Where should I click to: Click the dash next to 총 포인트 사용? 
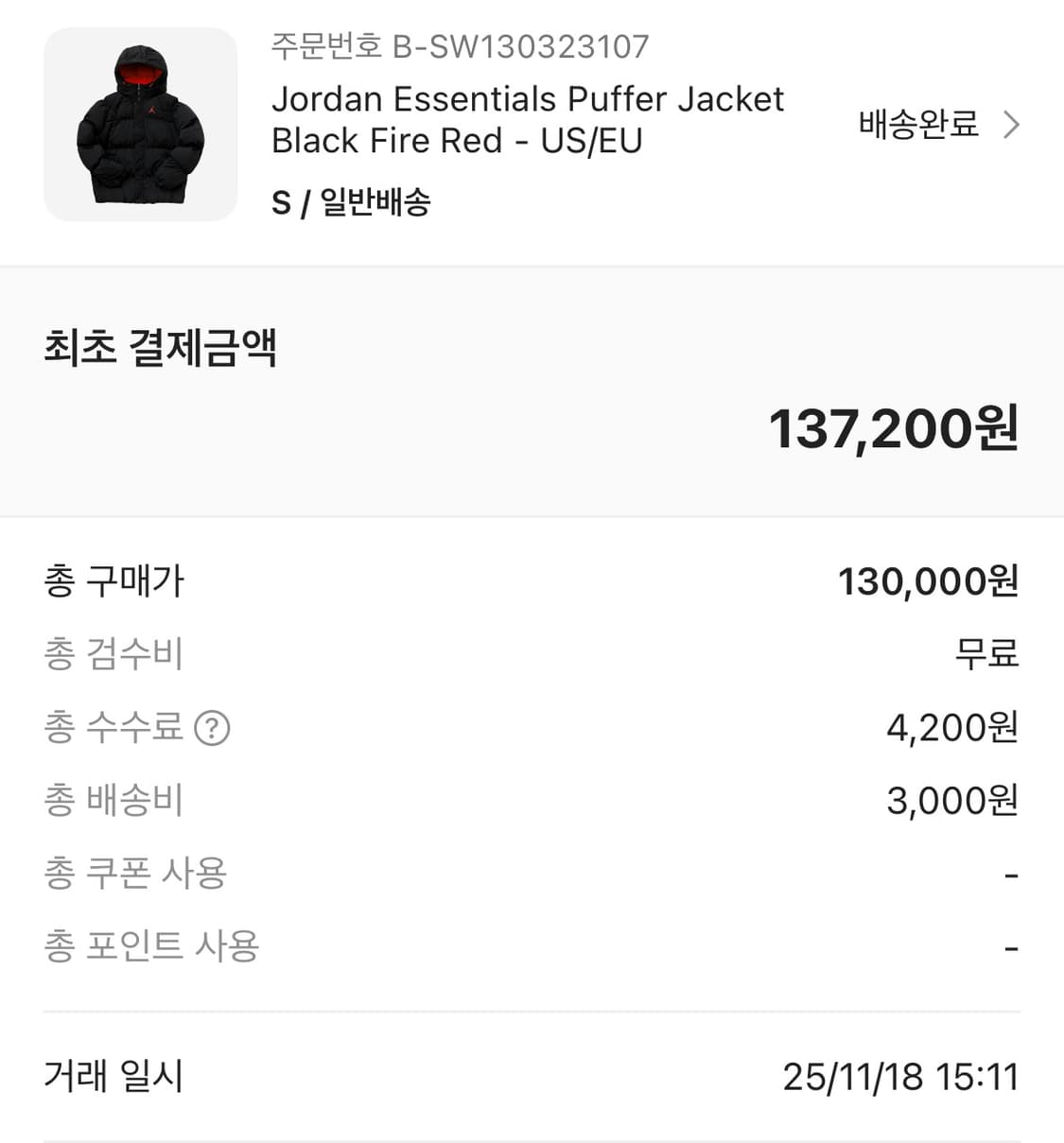click(x=1010, y=945)
